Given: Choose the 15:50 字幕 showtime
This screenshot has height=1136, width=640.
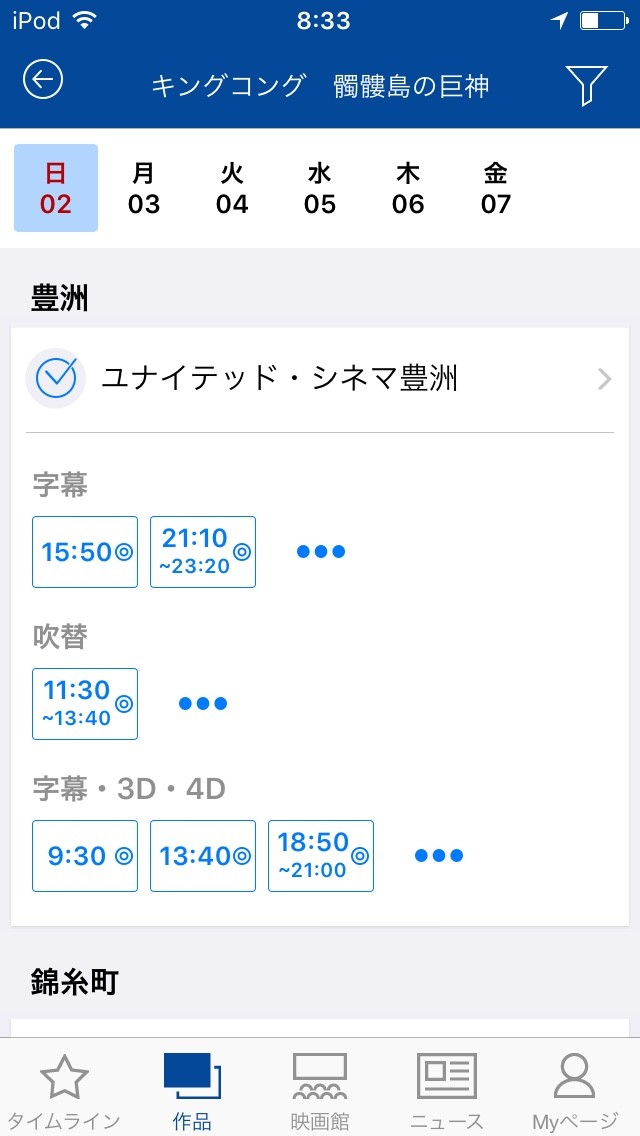Looking at the screenshot, I should coord(85,552).
